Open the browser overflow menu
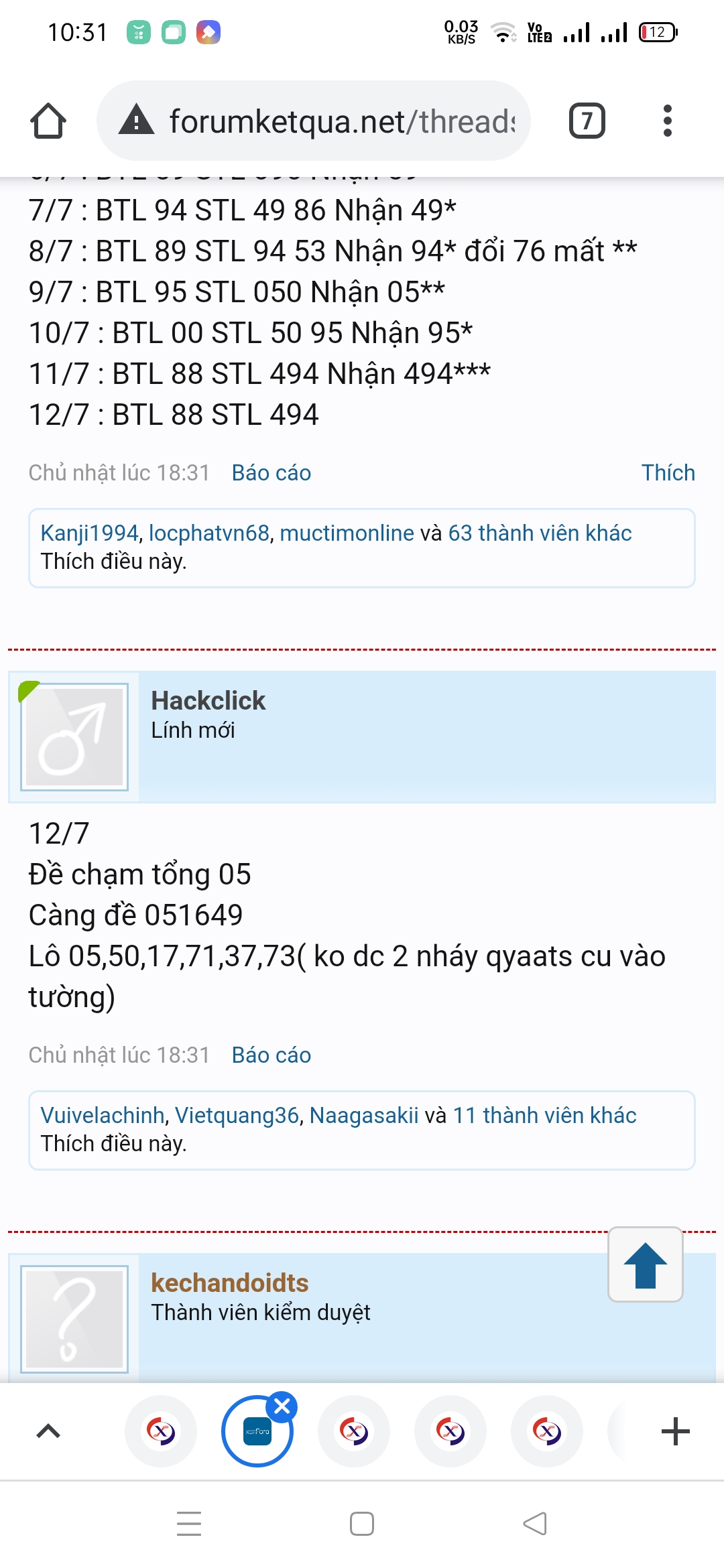724x1568 pixels. pos(666,121)
